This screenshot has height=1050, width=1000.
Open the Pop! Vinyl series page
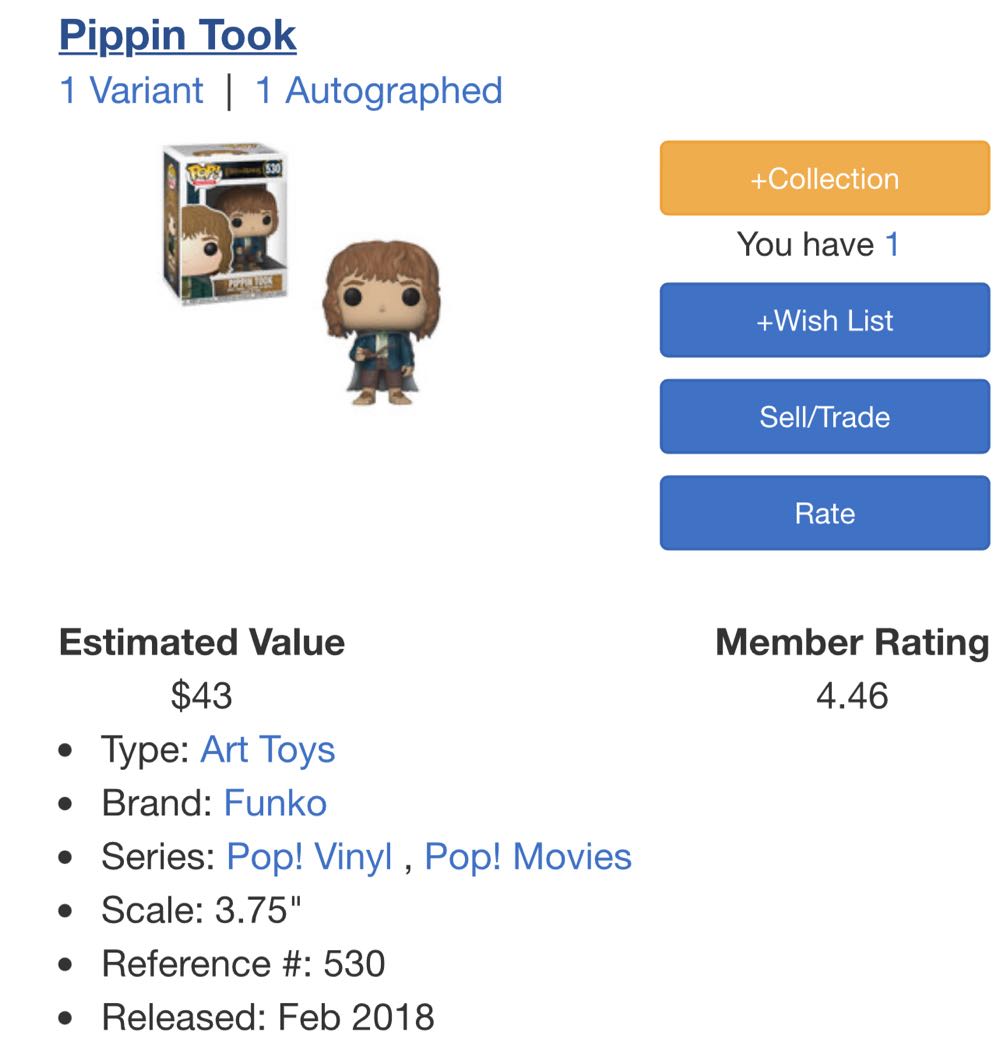point(308,856)
